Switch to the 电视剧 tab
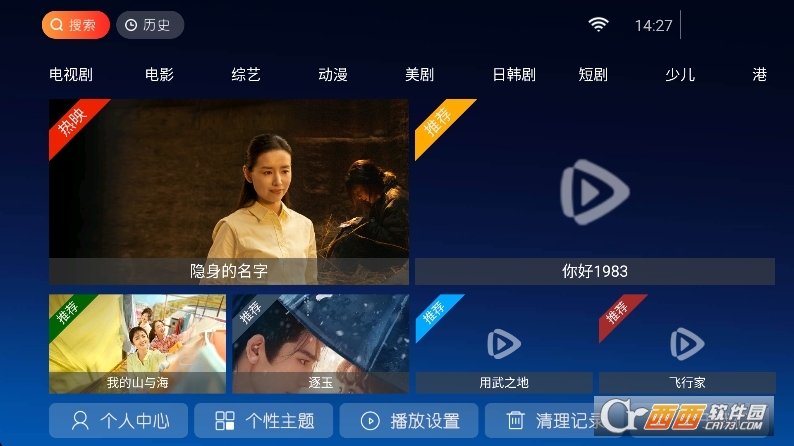This screenshot has height=446, width=794. [70, 75]
